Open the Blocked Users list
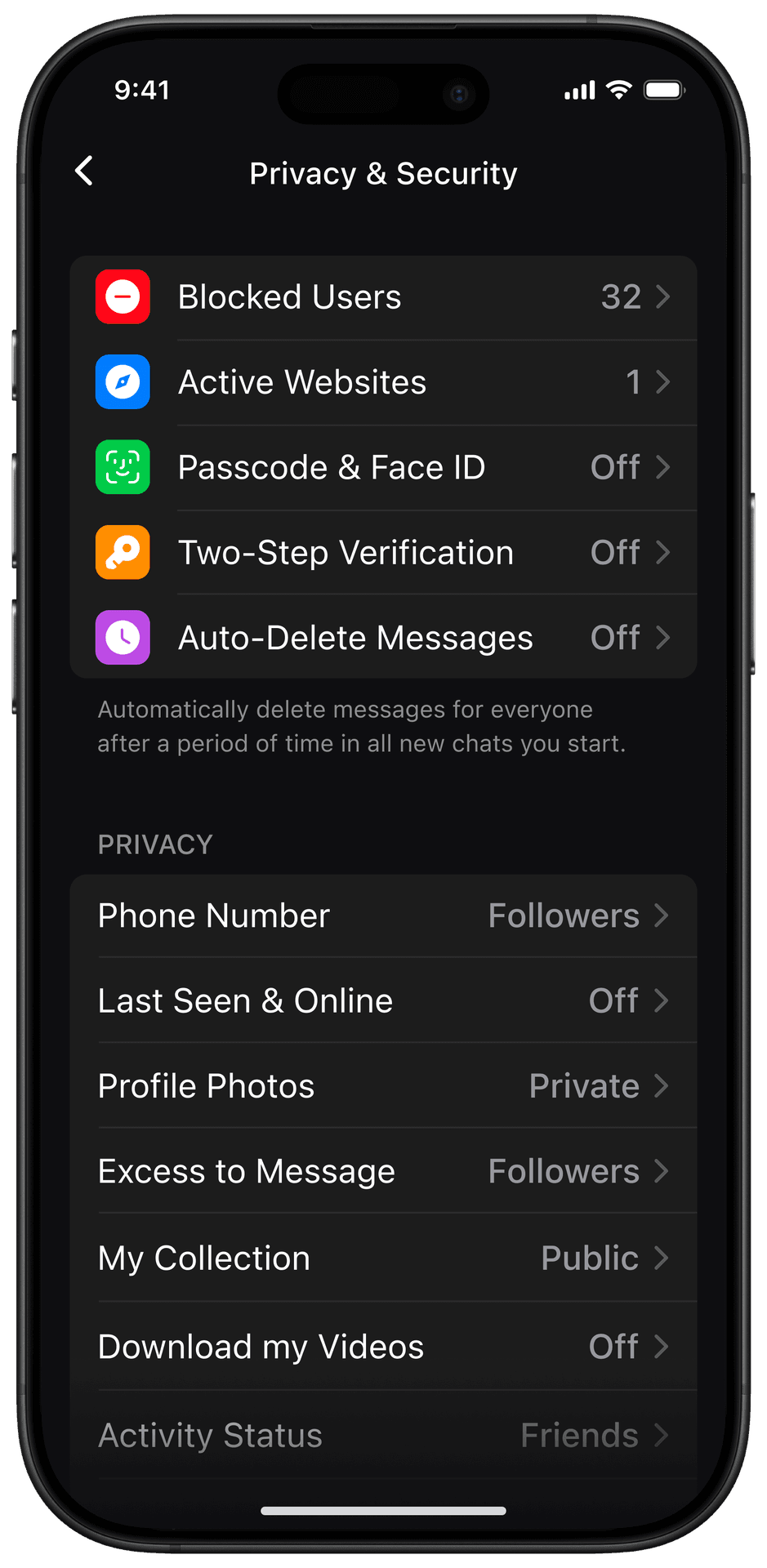 (x=382, y=297)
